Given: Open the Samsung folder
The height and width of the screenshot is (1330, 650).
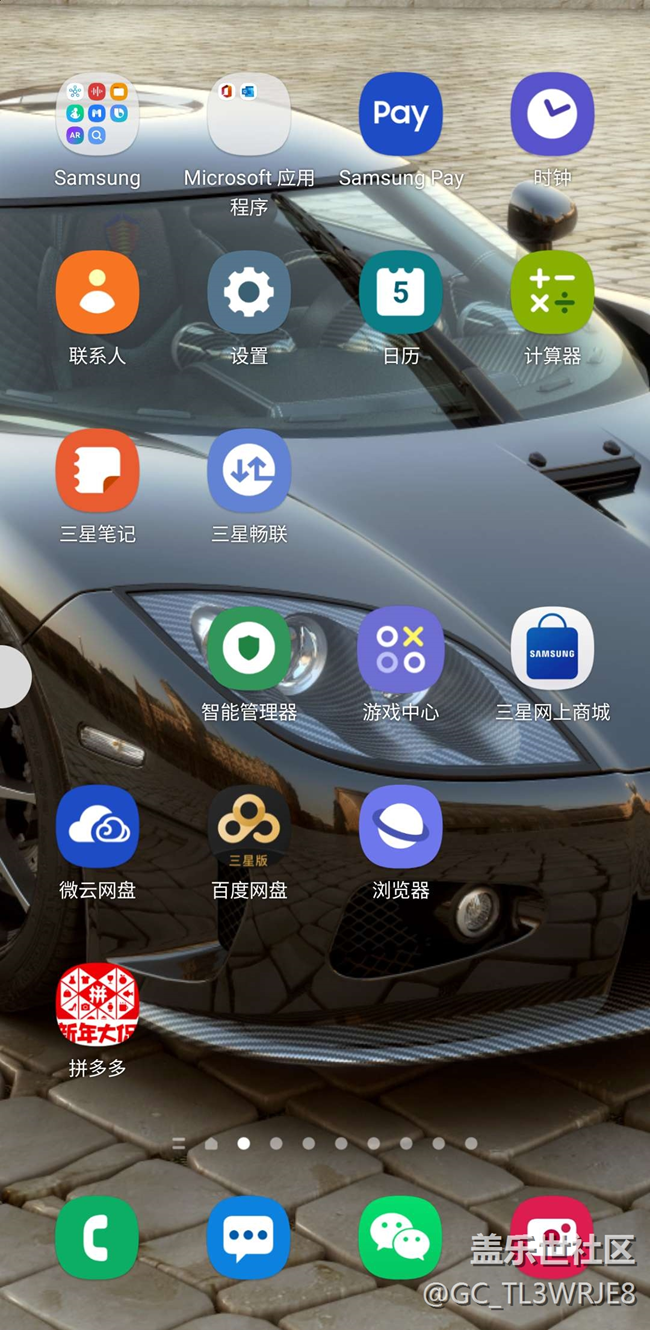Looking at the screenshot, I should point(97,115).
